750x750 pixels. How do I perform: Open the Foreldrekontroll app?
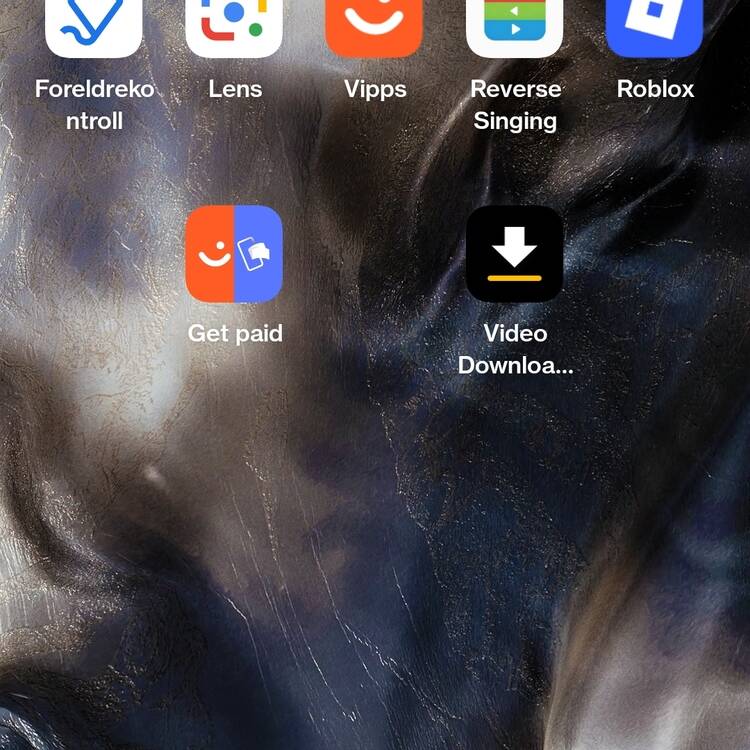tap(94, 25)
